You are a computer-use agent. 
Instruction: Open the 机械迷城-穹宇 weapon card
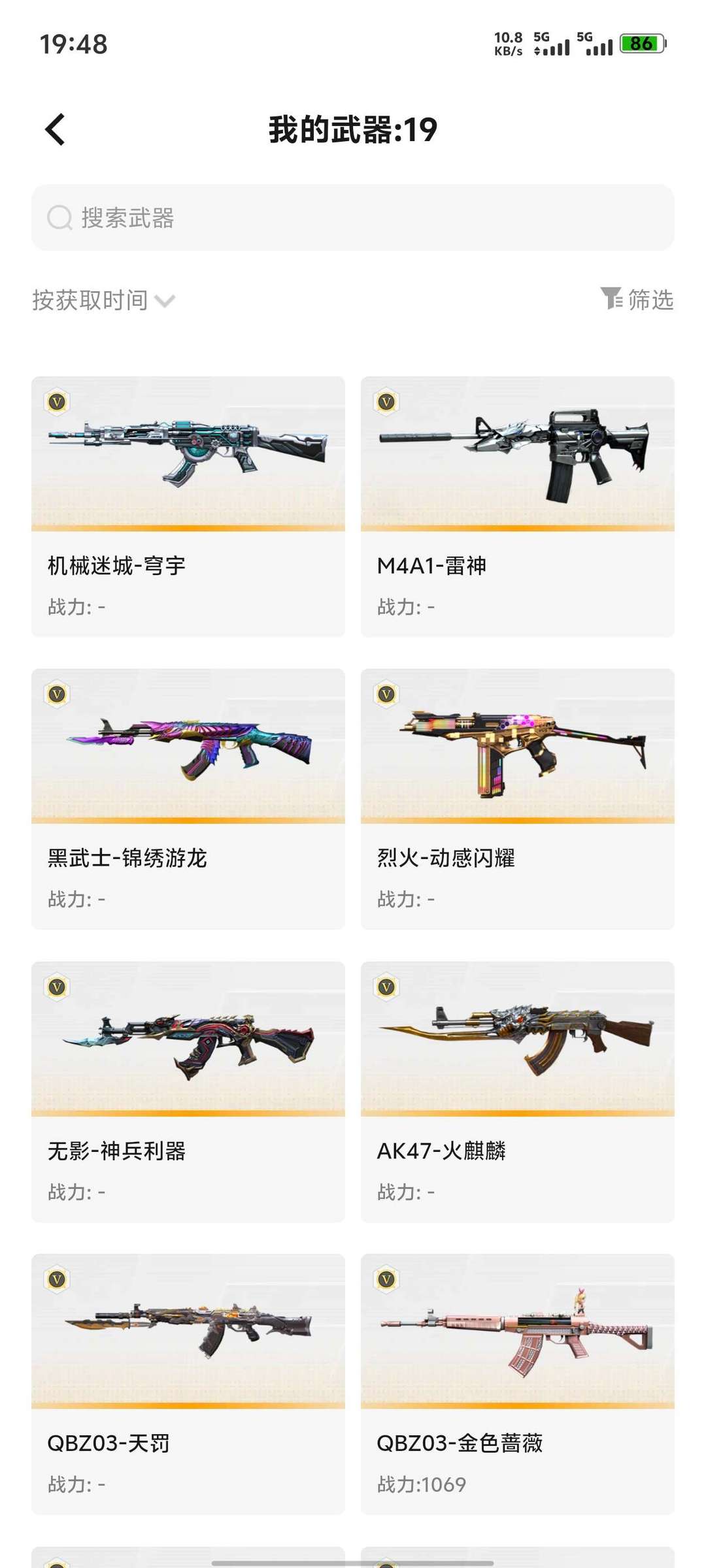pos(188,506)
